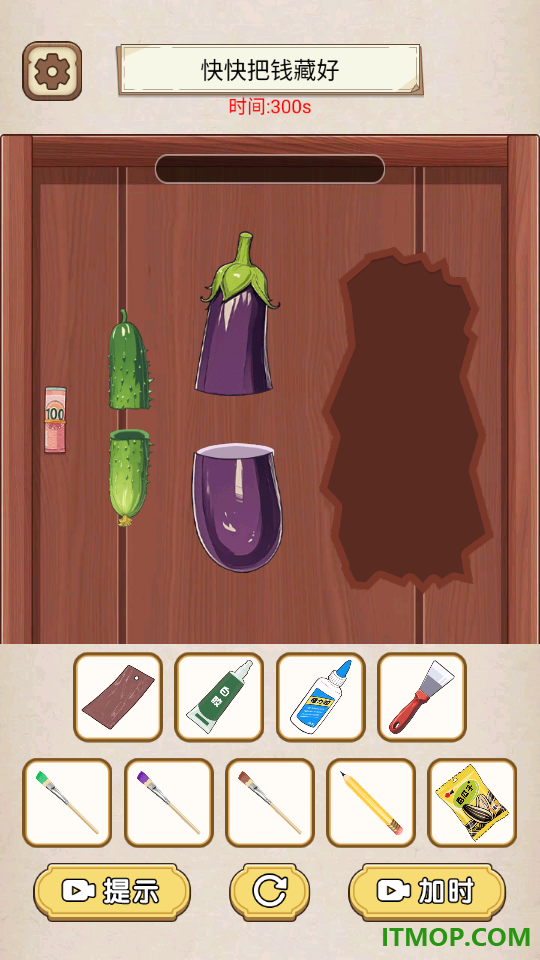540x960 pixels.
Task: Select the green glue tube
Action: point(219,697)
